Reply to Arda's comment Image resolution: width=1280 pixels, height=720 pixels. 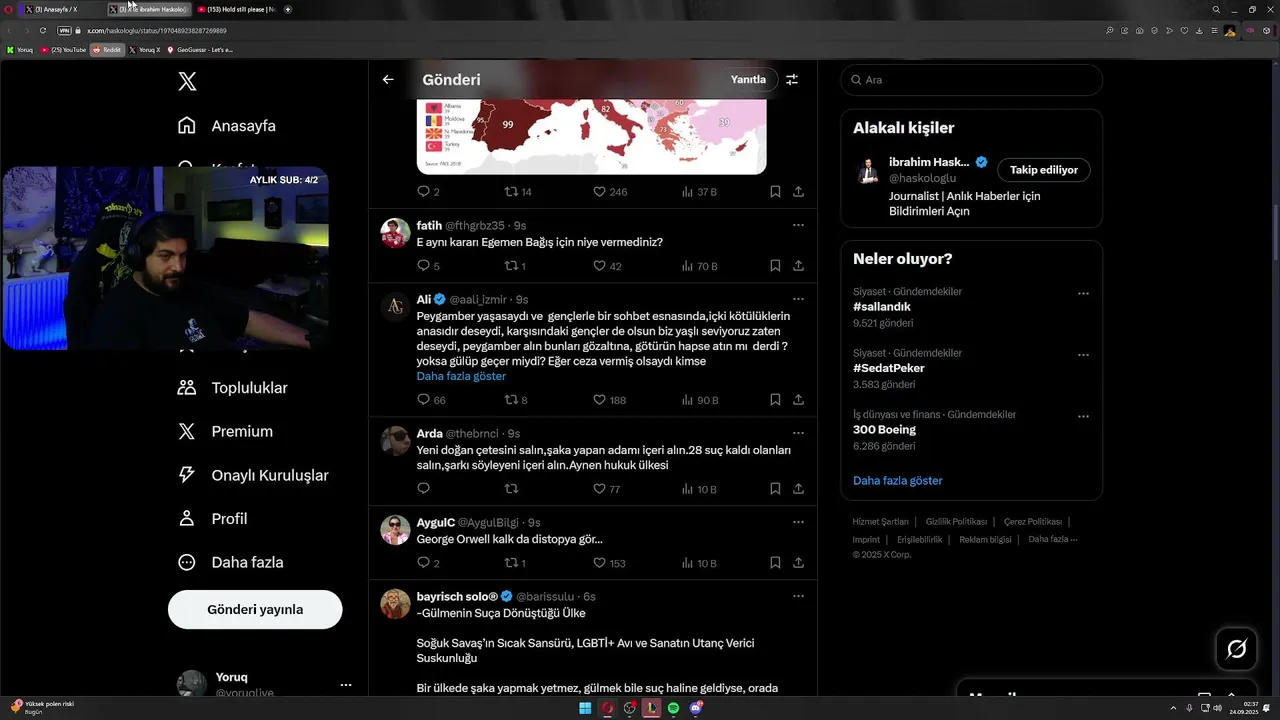click(423, 489)
